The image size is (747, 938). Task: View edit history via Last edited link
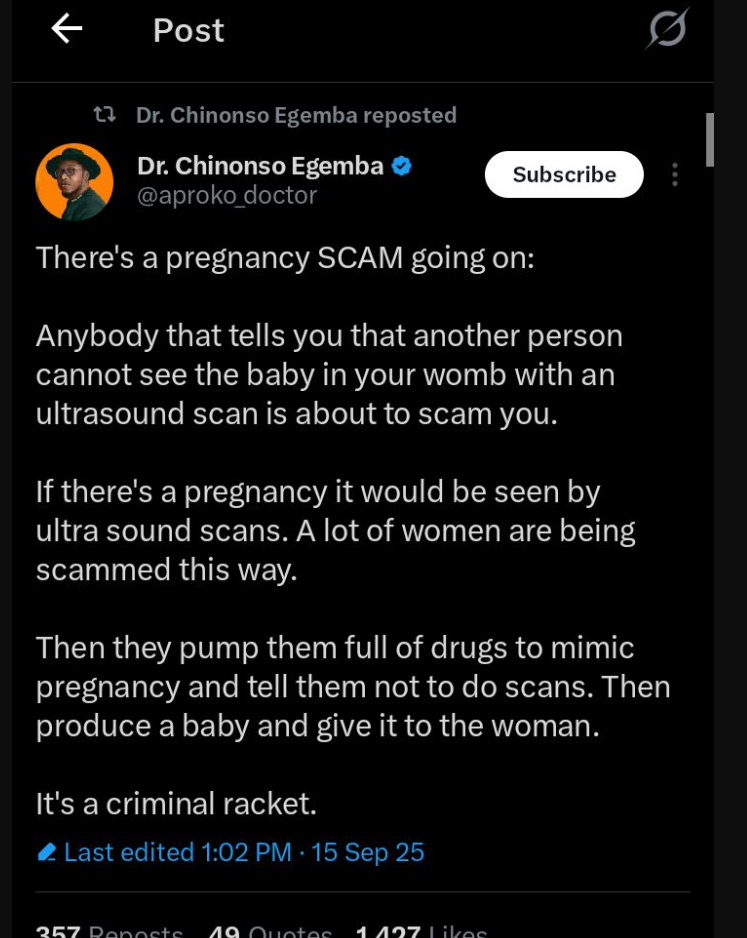click(230, 852)
